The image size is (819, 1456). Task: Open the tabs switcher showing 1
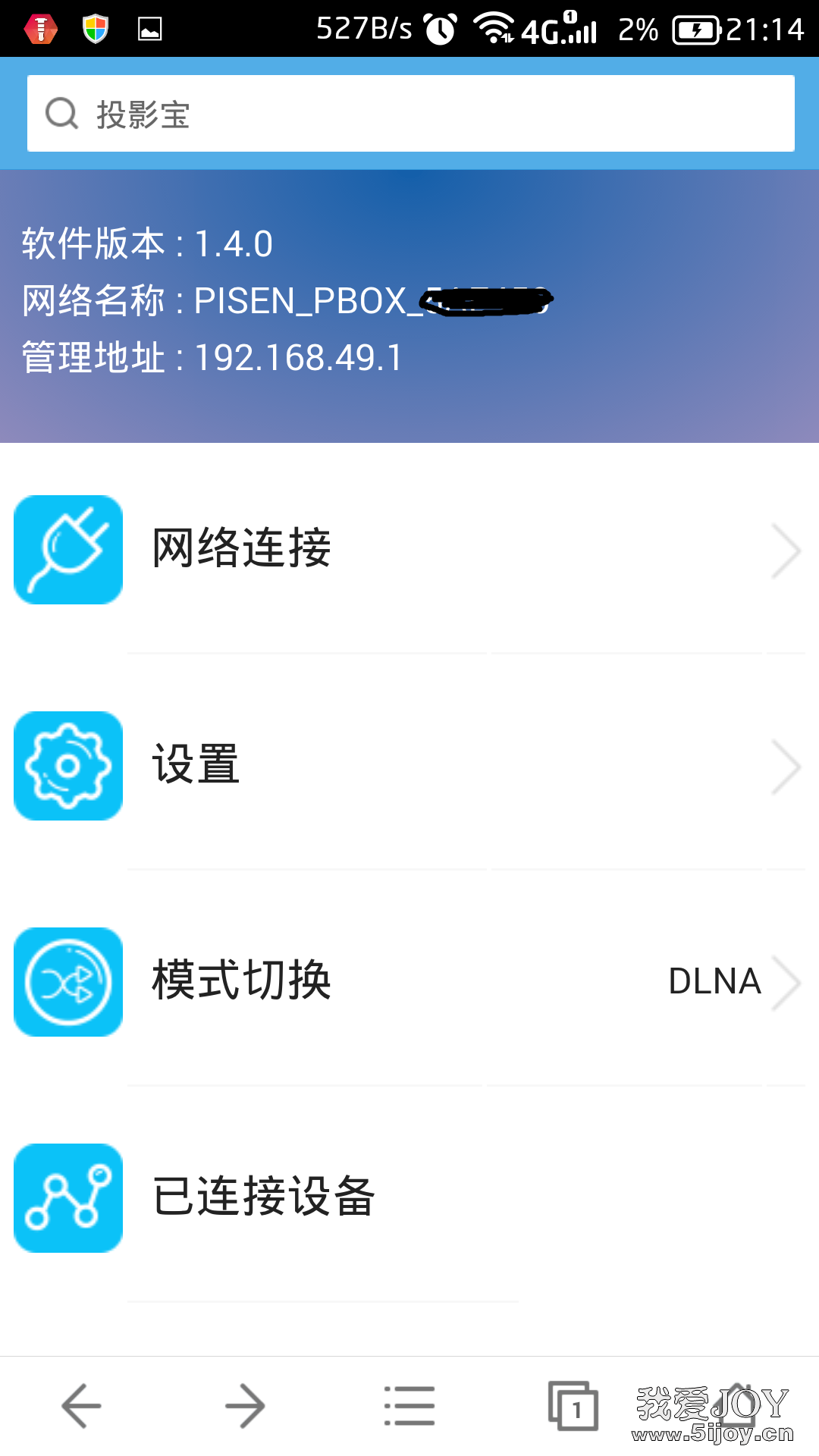(x=573, y=1406)
